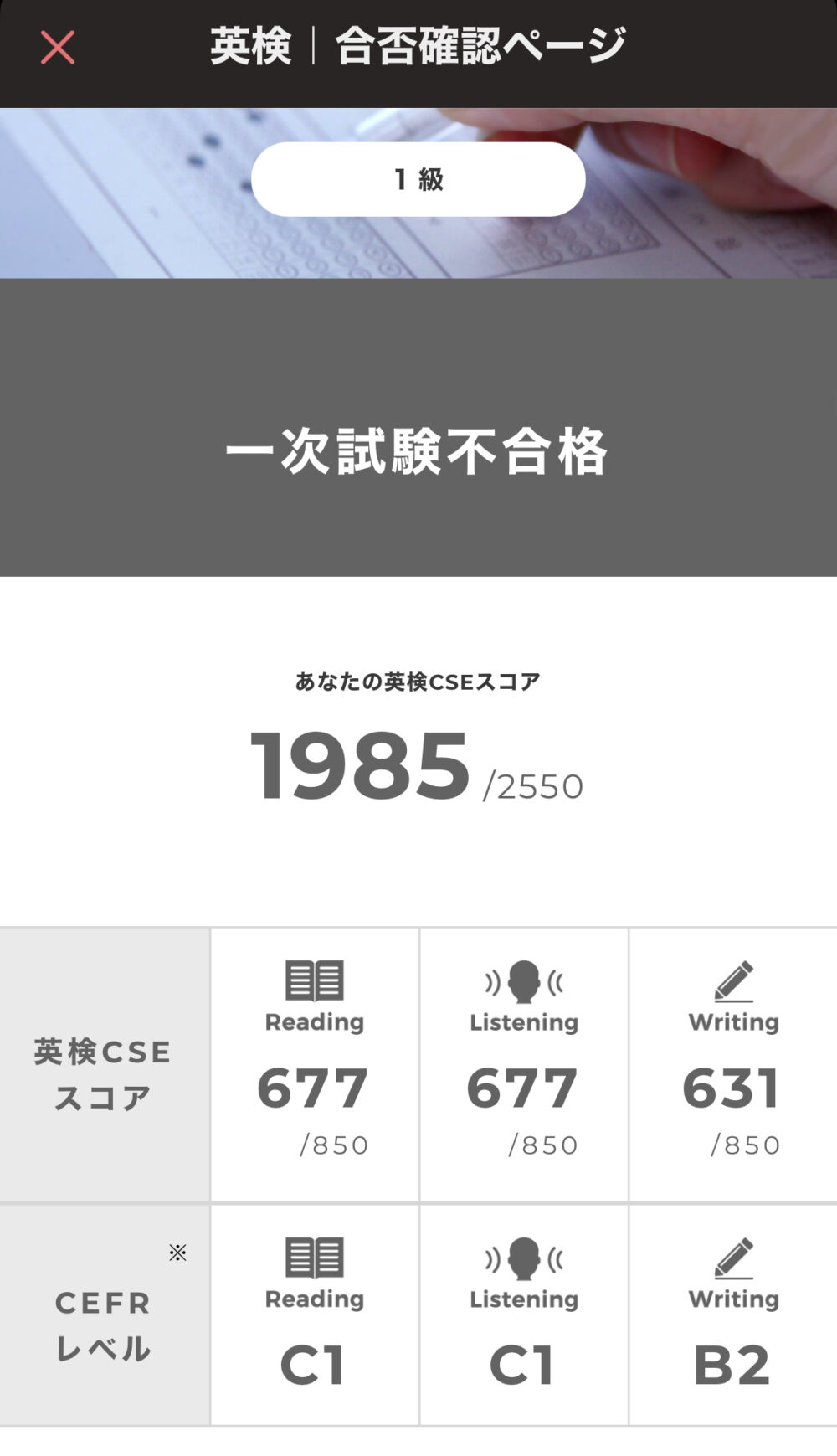The height and width of the screenshot is (1456, 837).
Task: Tap the 1級 grade pill button
Action: tap(418, 179)
